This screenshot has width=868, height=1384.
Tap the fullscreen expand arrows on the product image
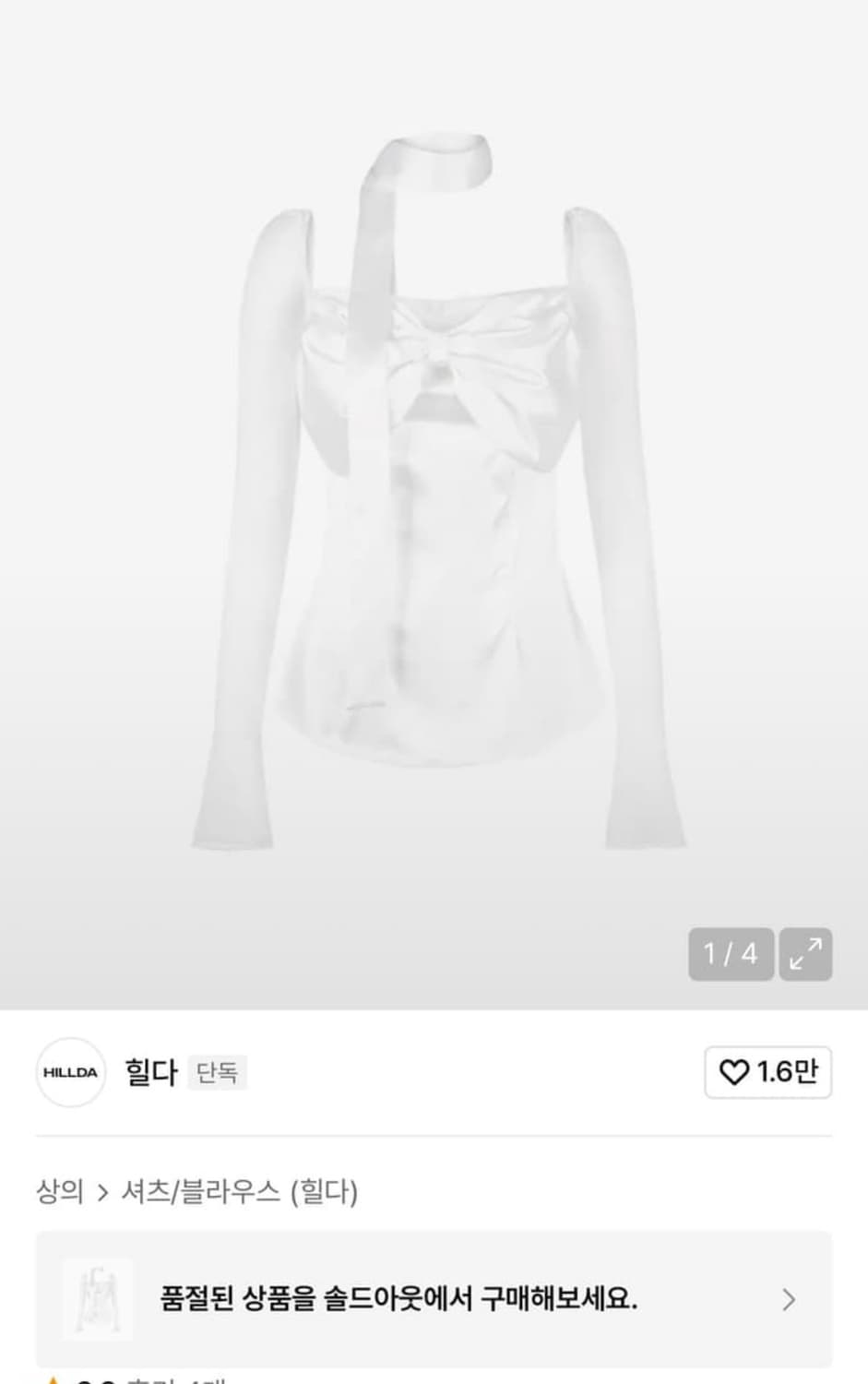[807, 953]
